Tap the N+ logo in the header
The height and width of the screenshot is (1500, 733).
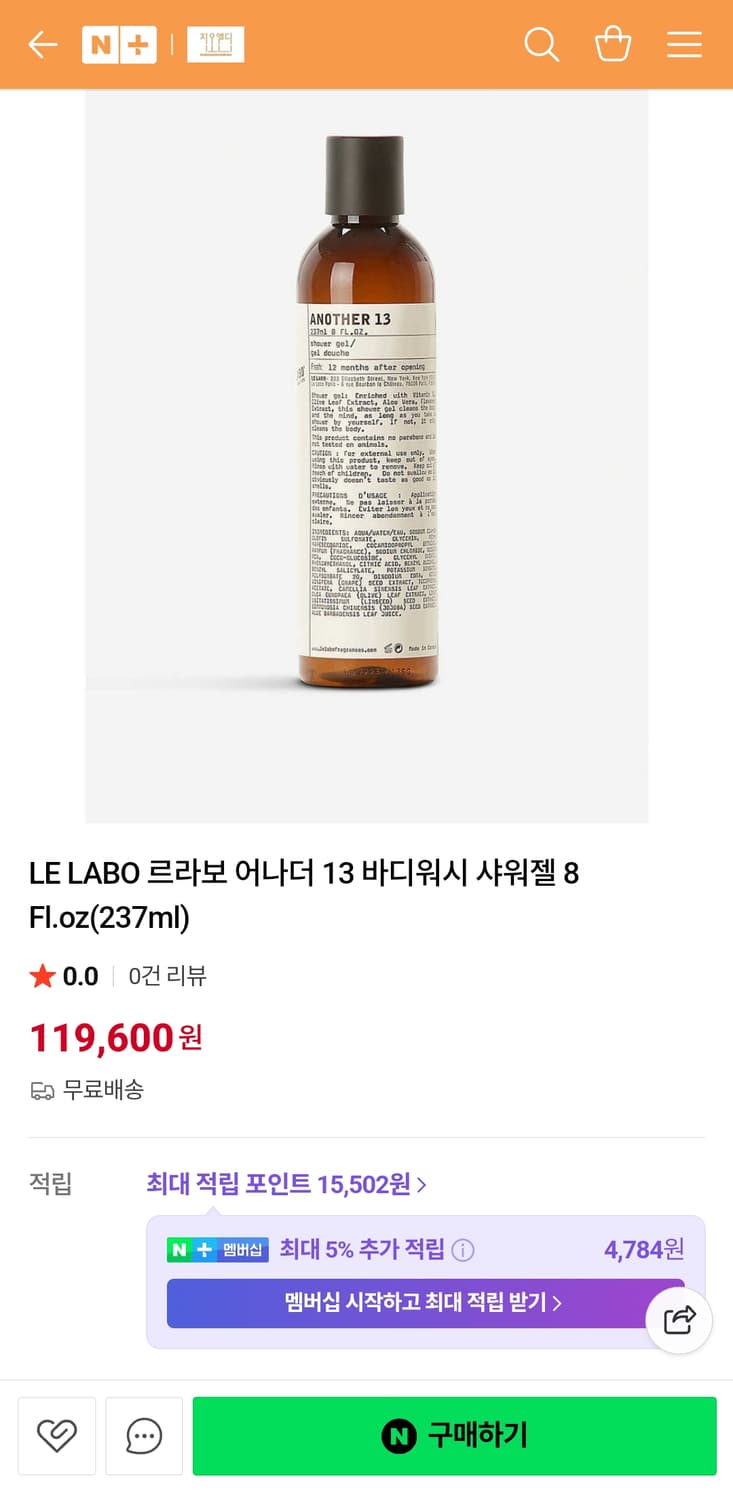click(x=119, y=44)
